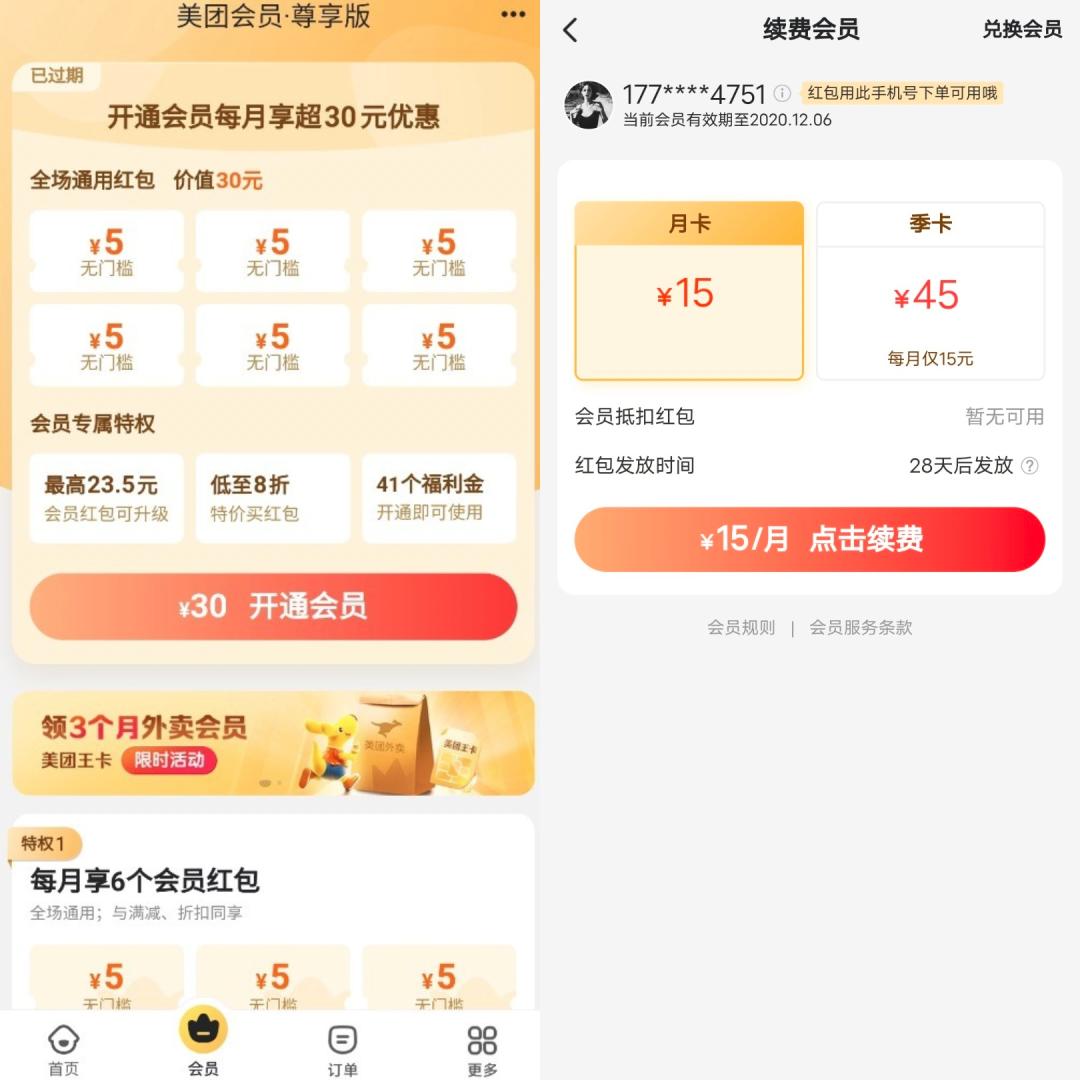Select the 季卡 ¥45 plan
This screenshot has width=1080, height=1080.
tap(930, 291)
